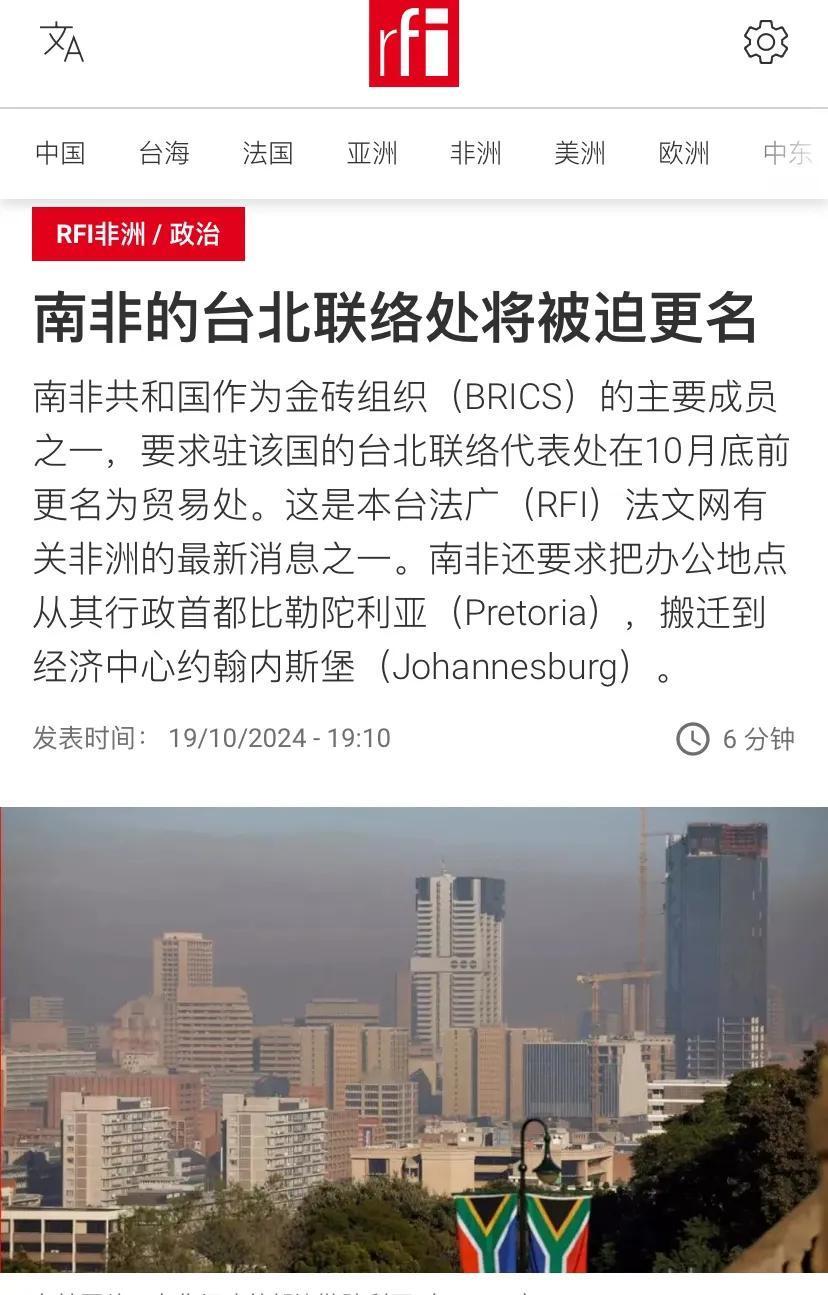This screenshot has width=828, height=1295.
Task: Switch to the 中国 news tab
Action: (62, 154)
